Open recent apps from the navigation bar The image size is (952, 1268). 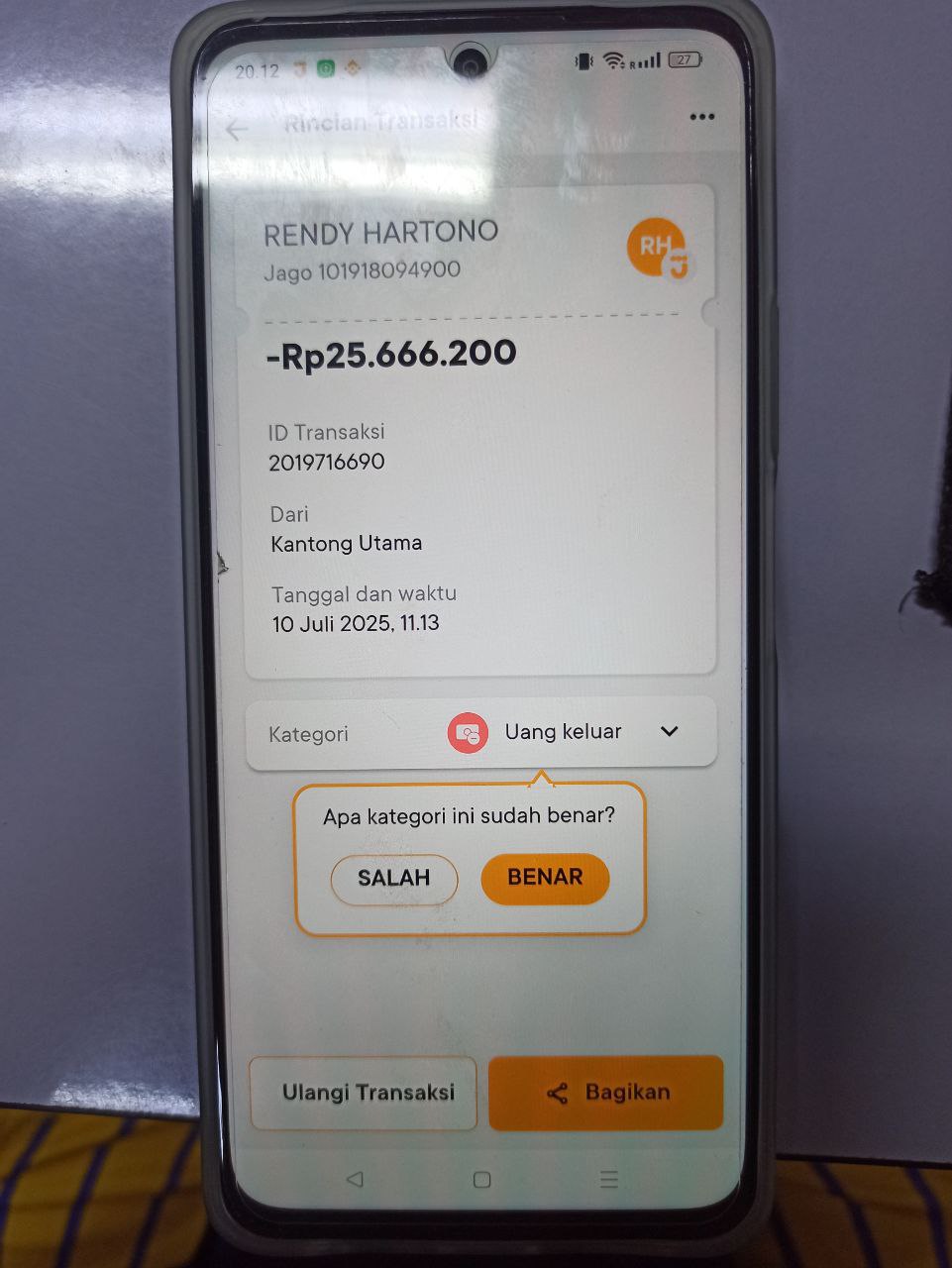tap(608, 1179)
